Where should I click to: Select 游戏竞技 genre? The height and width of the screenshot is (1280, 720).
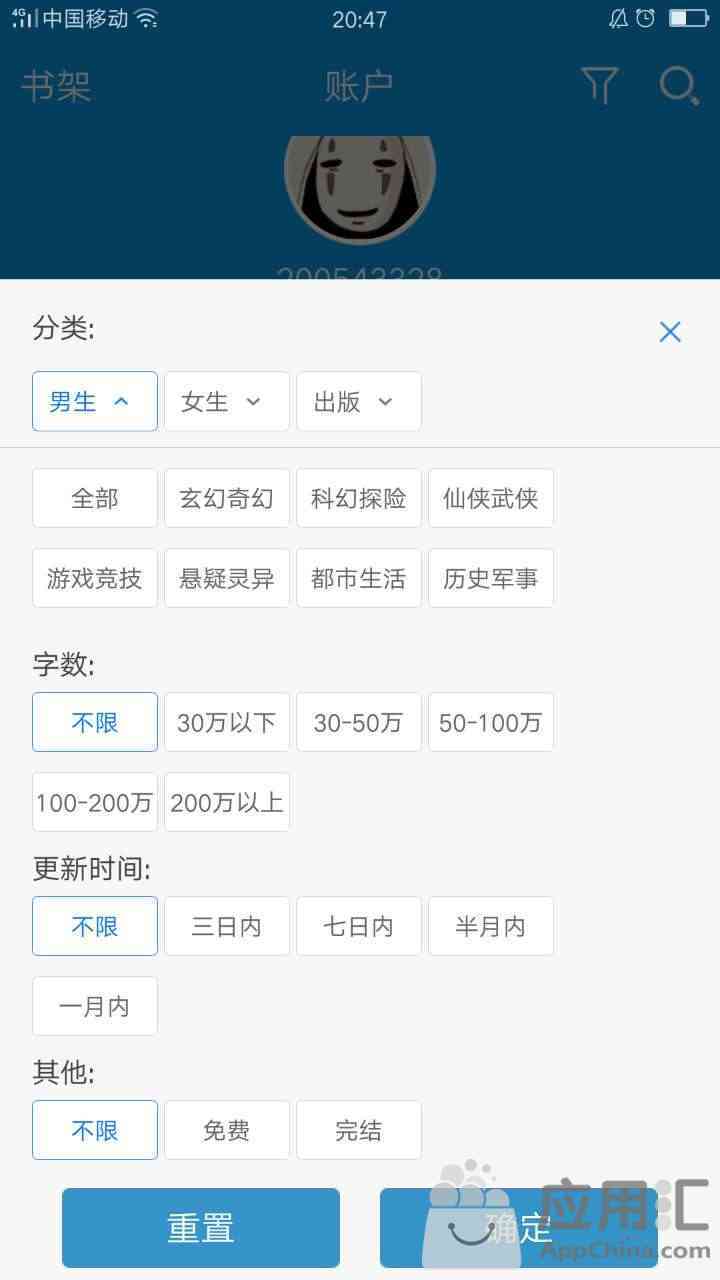(x=95, y=578)
